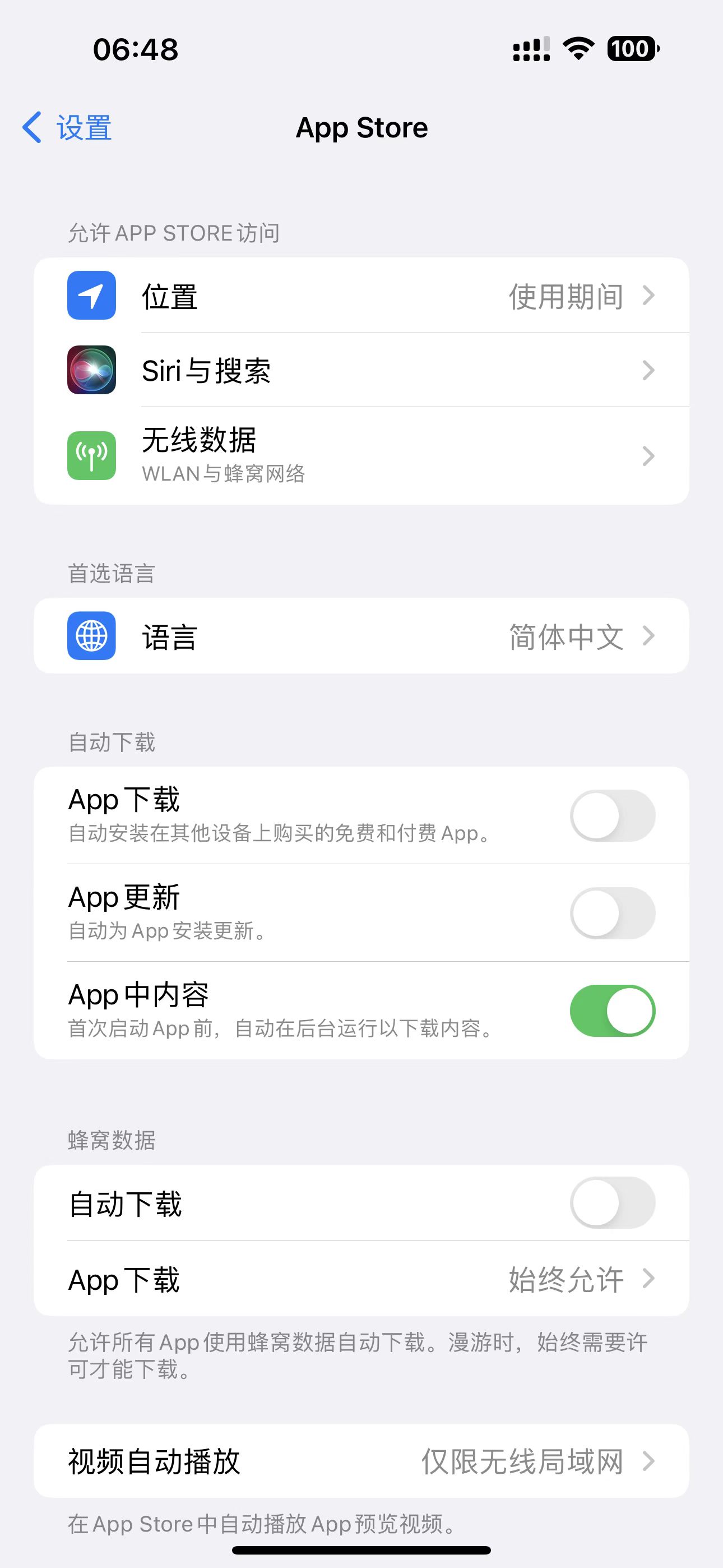Open 无线数据 settings

coord(361,456)
